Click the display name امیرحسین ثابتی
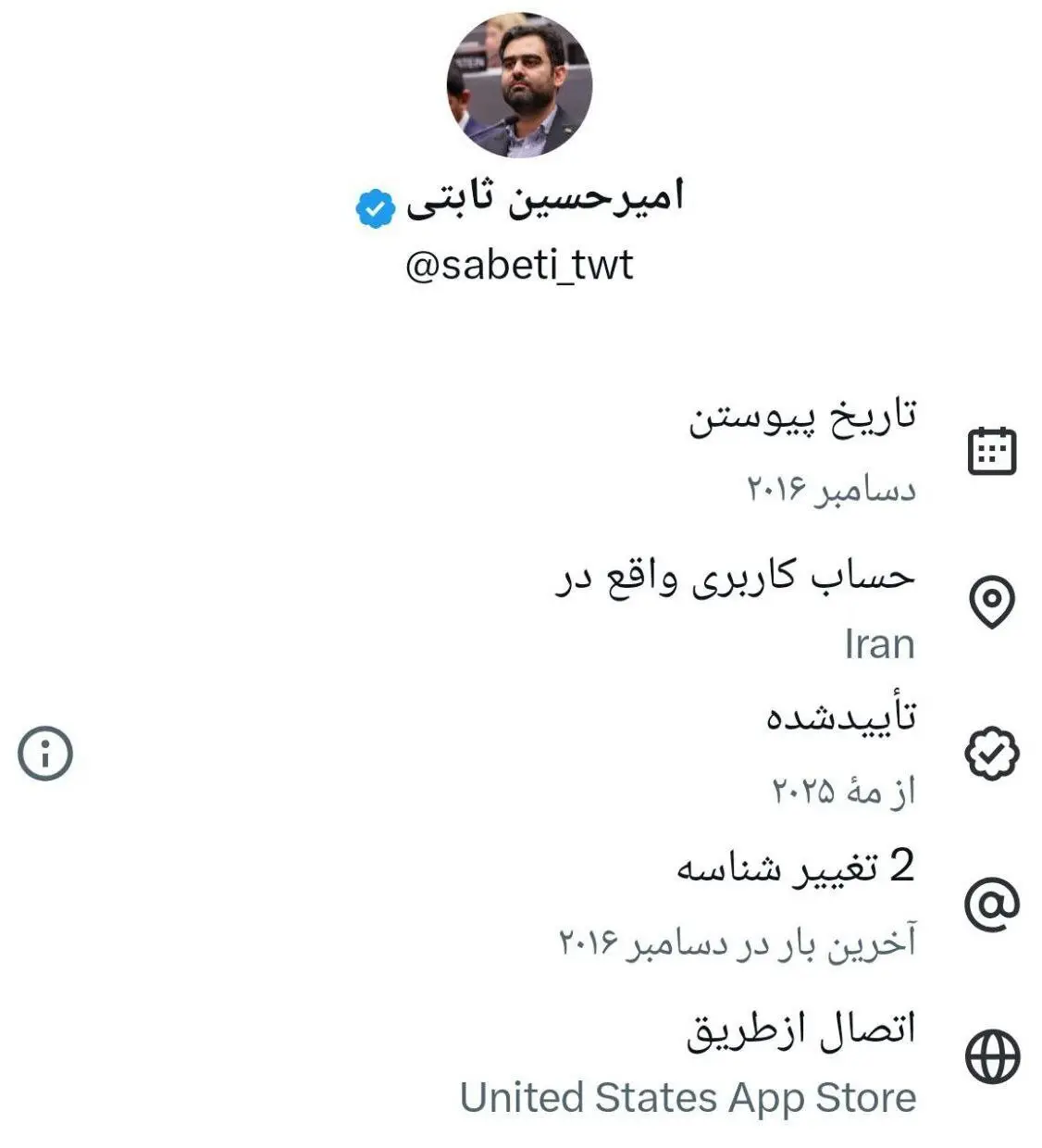Viewport: 1042px width, 1148px height. pyautogui.click(x=546, y=200)
